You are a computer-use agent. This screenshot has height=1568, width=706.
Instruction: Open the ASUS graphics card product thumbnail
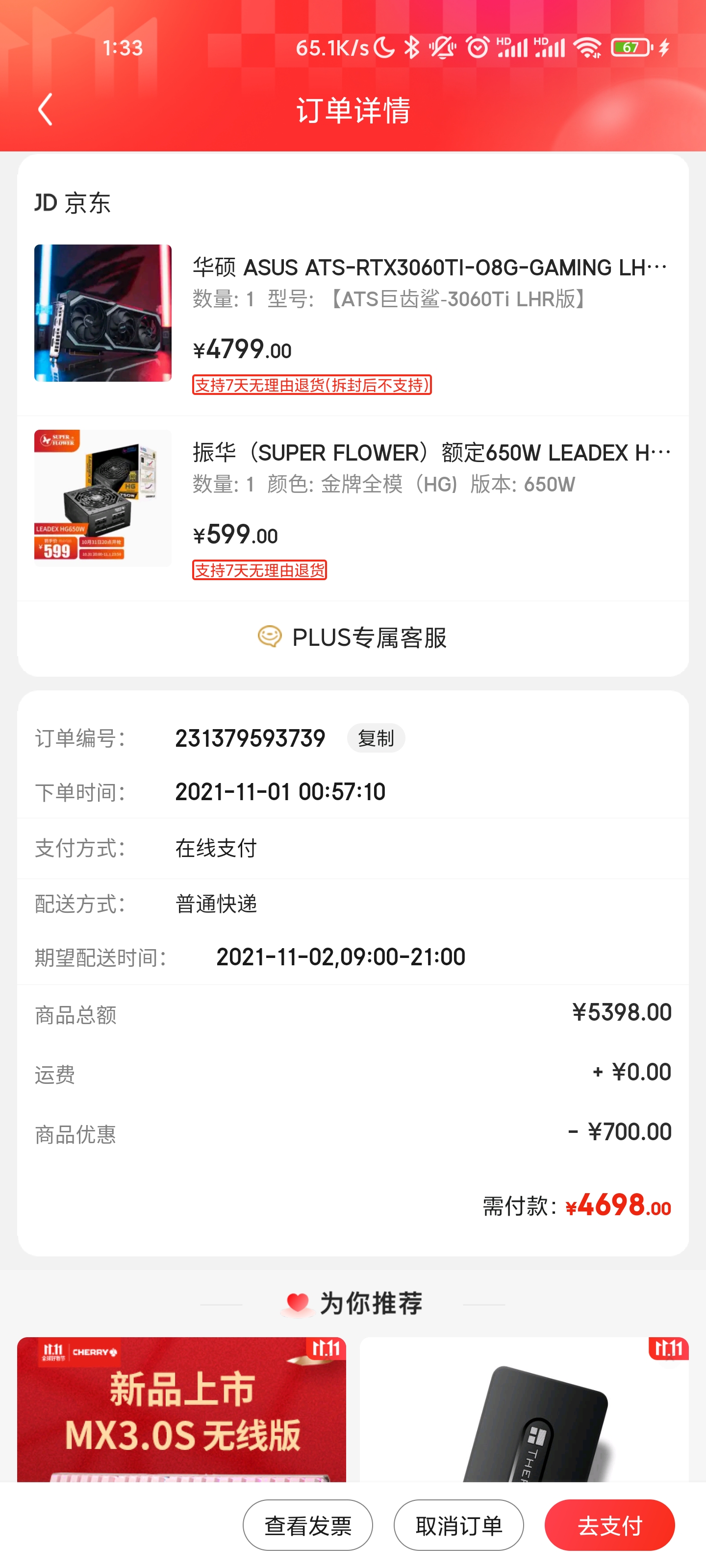[102, 313]
